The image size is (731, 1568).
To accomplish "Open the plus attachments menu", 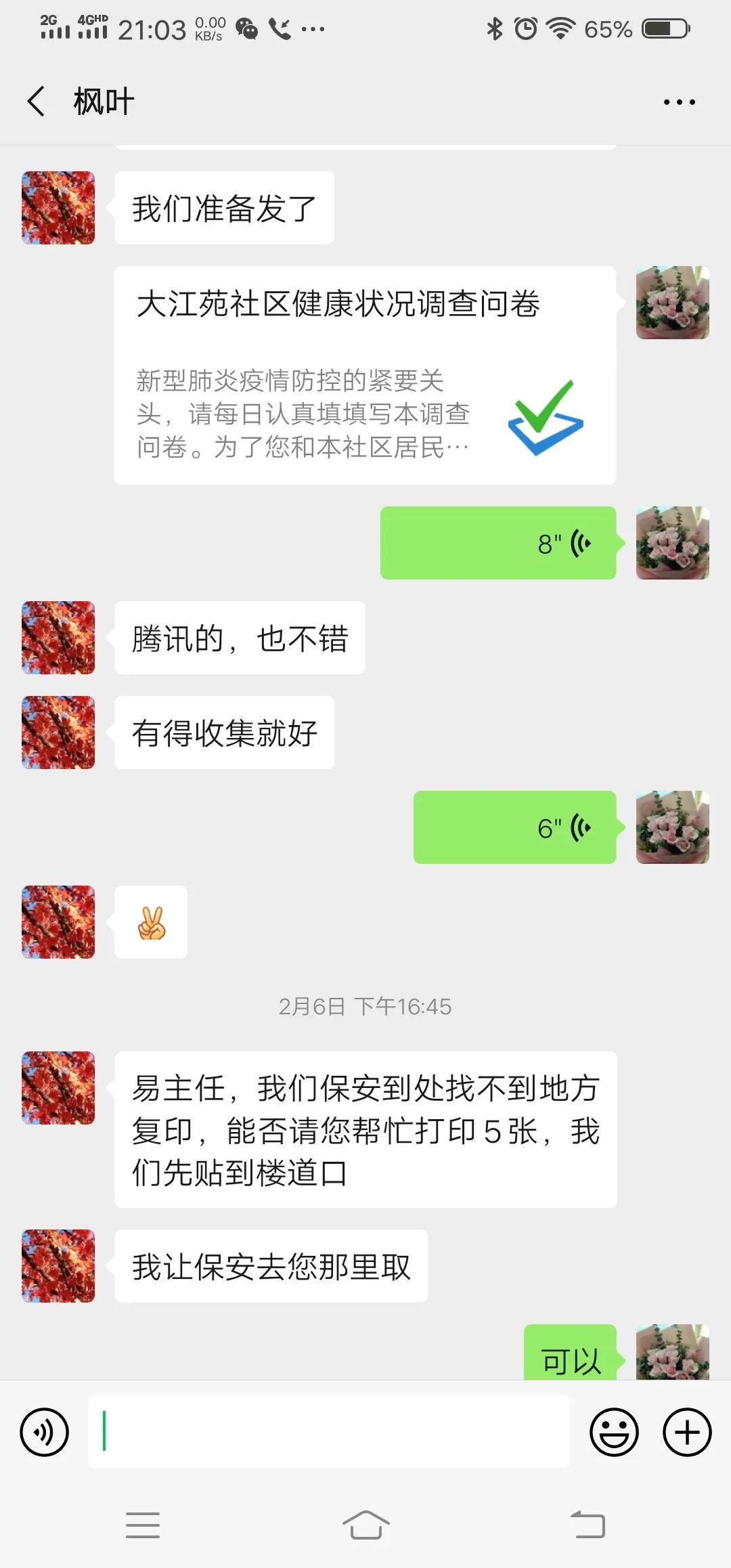I will click(687, 1432).
